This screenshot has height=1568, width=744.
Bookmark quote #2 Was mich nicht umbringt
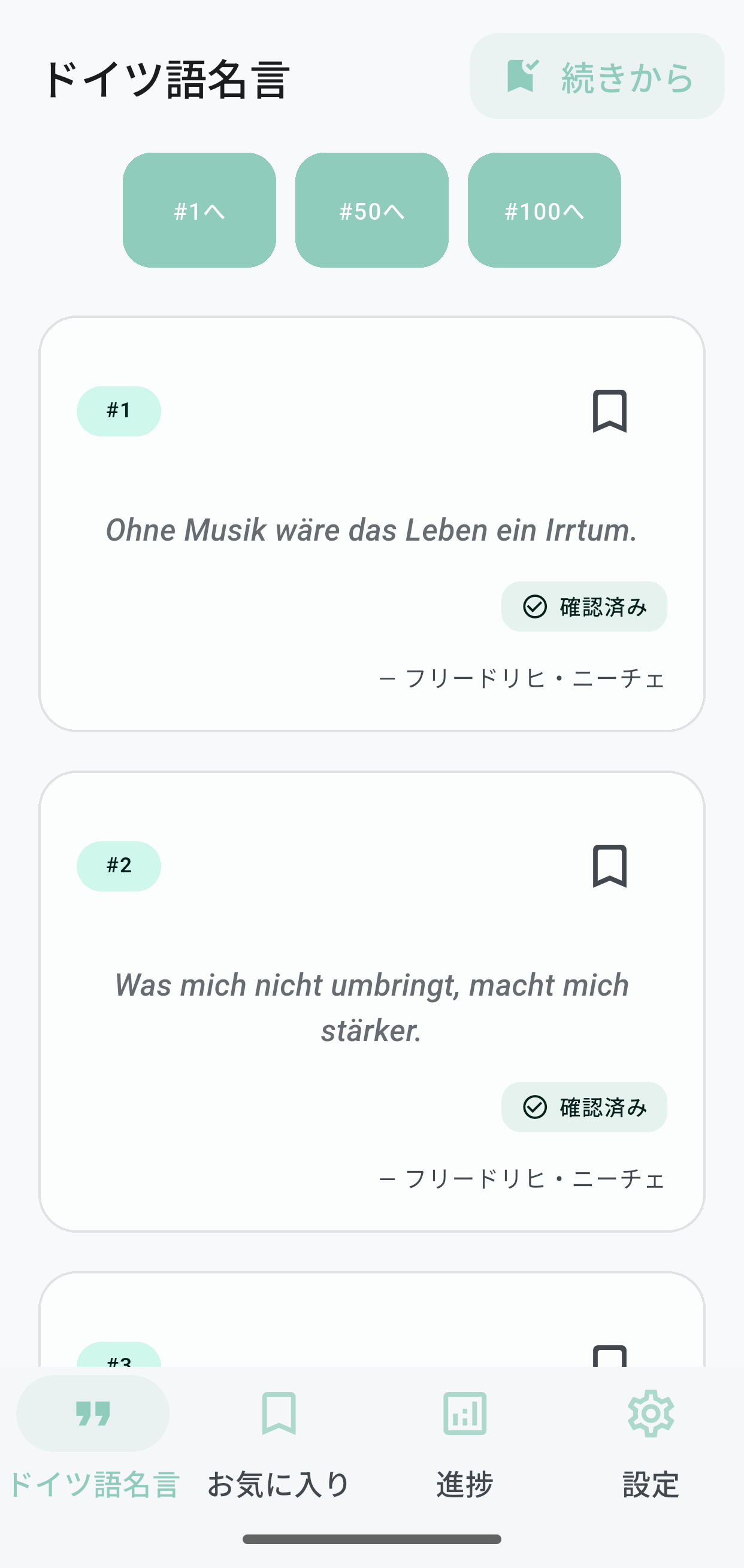pyautogui.click(x=609, y=866)
